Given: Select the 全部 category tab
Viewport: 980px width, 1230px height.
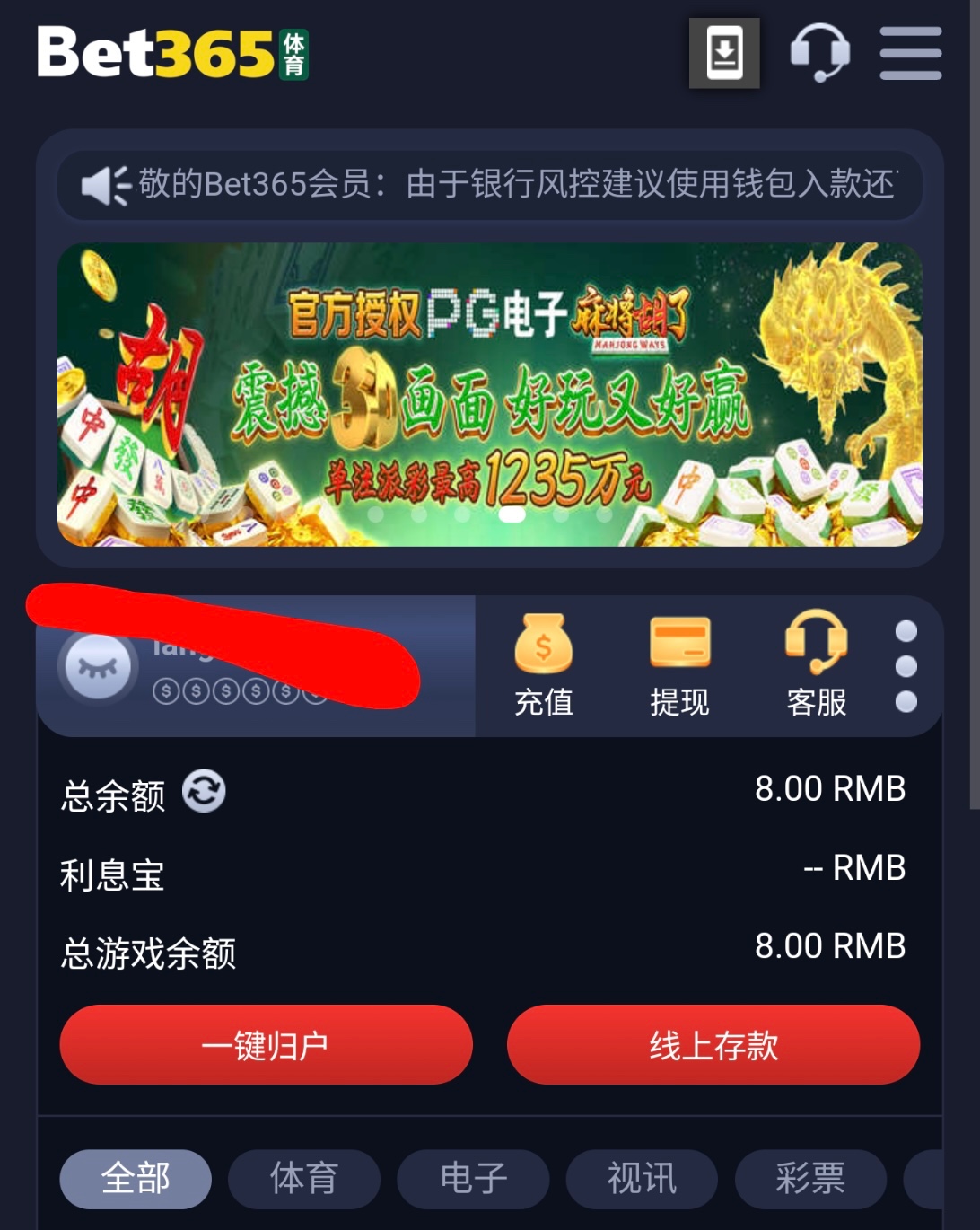Looking at the screenshot, I should [136, 1179].
